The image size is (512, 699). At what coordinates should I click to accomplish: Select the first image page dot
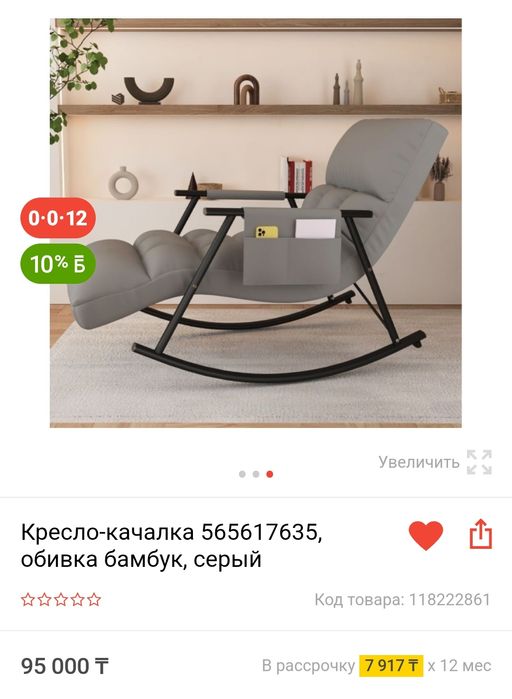[242, 474]
